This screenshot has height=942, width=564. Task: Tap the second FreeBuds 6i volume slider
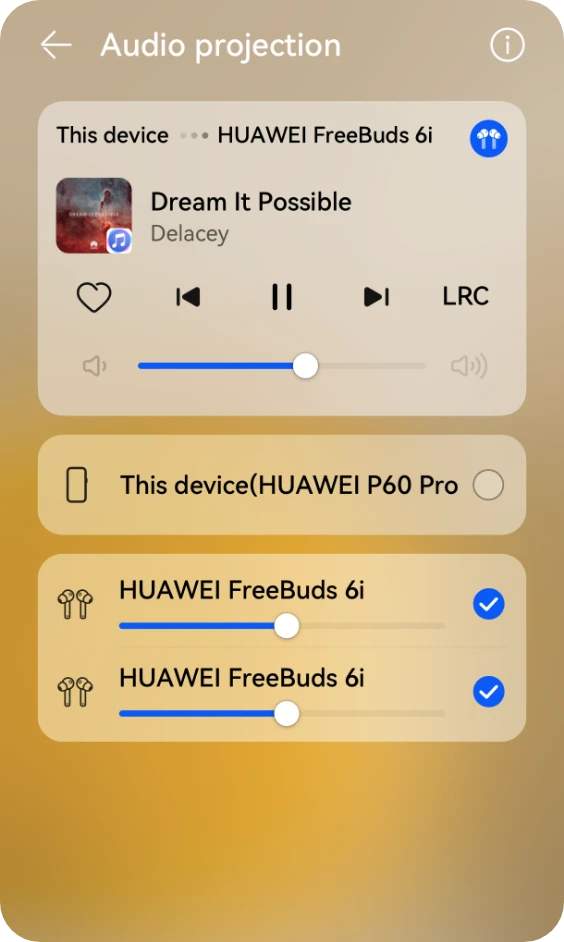coord(282,714)
